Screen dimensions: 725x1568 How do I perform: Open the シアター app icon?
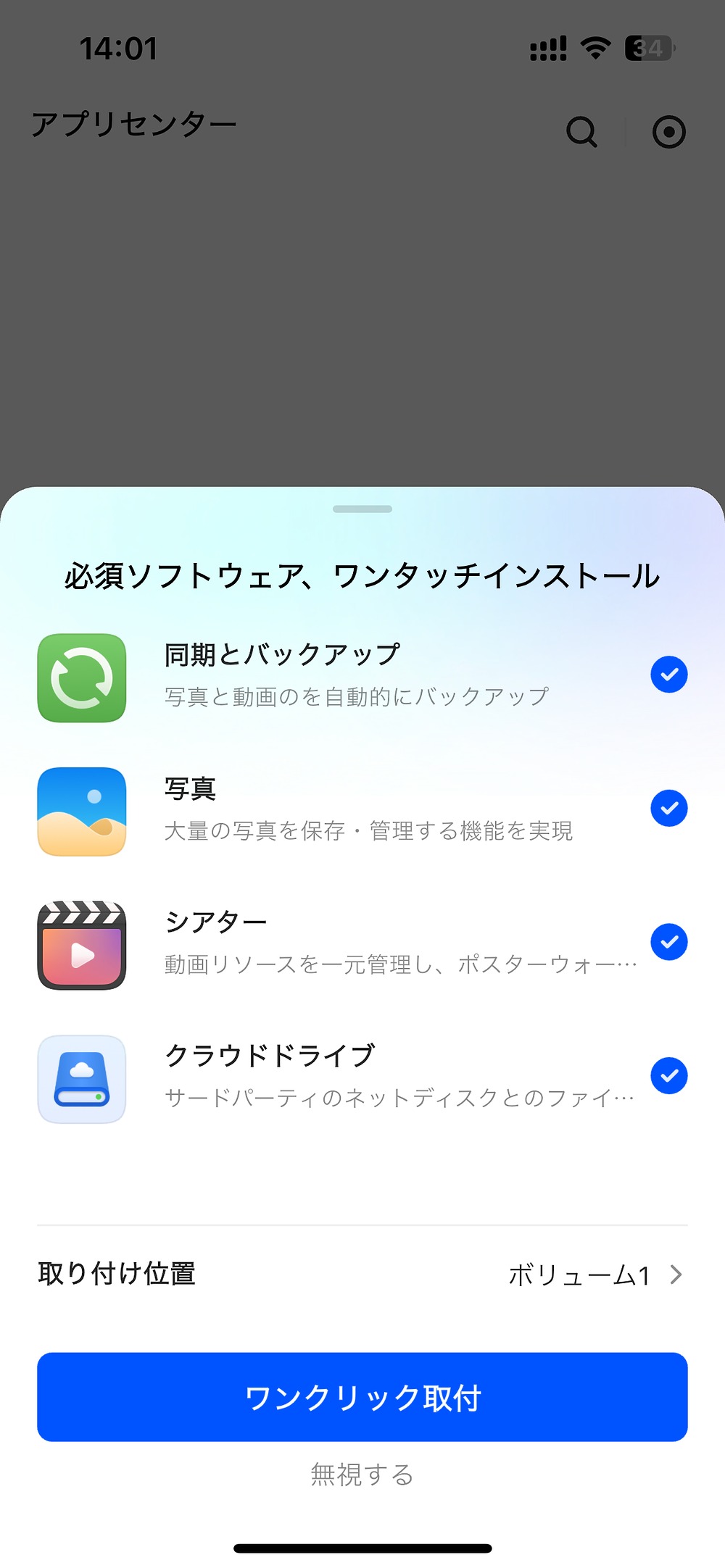click(x=81, y=943)
